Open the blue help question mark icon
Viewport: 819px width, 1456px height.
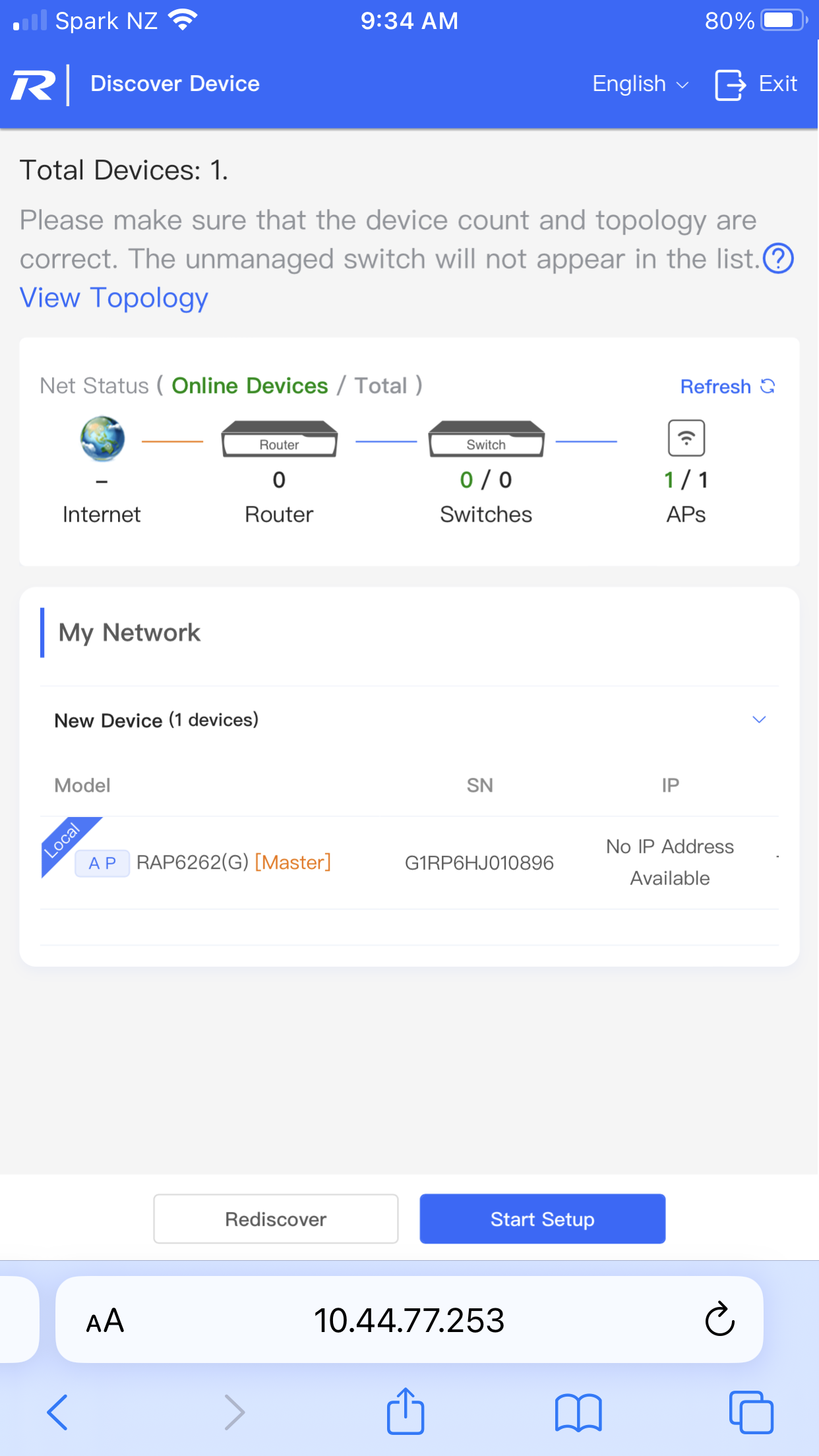click(x=778, y=258)
